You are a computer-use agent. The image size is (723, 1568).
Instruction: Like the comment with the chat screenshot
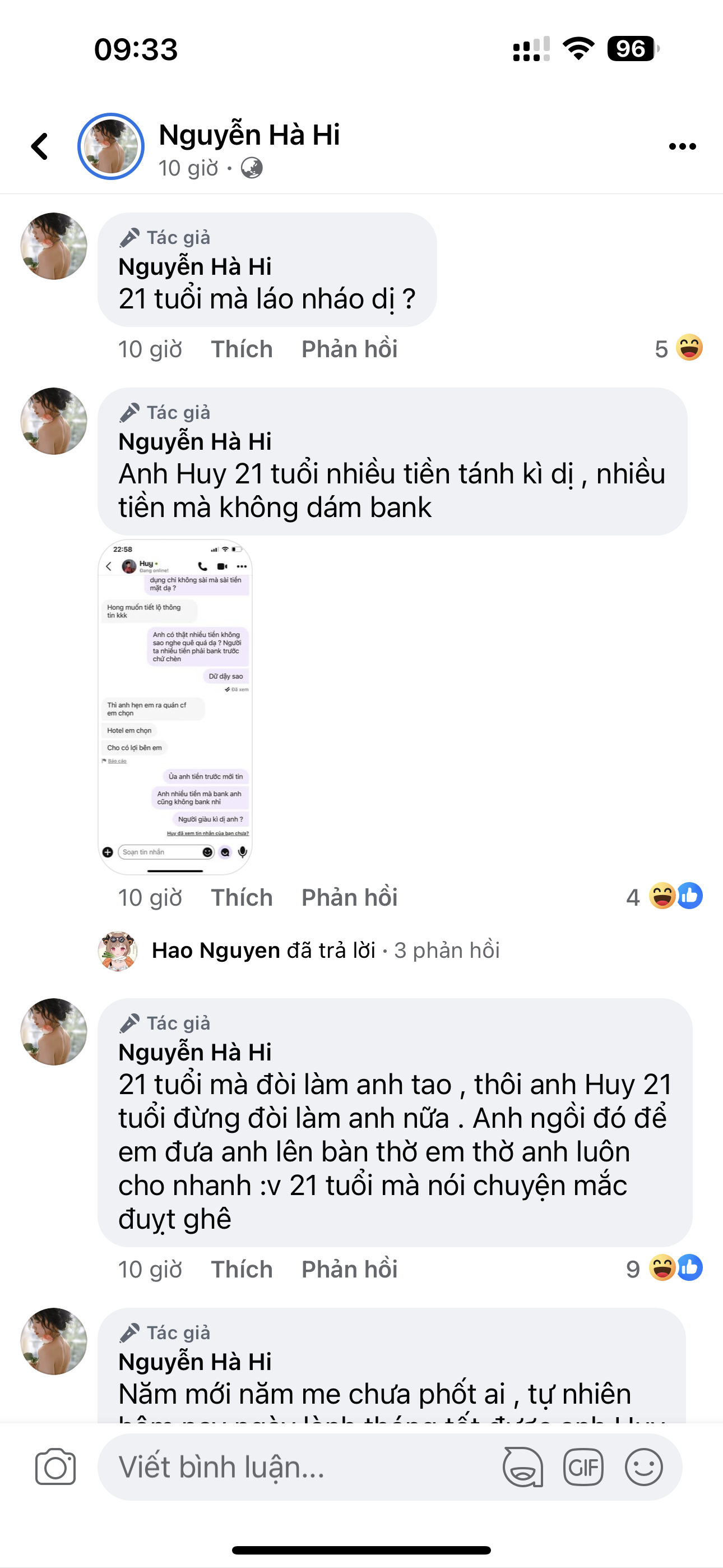coord(242,898)
